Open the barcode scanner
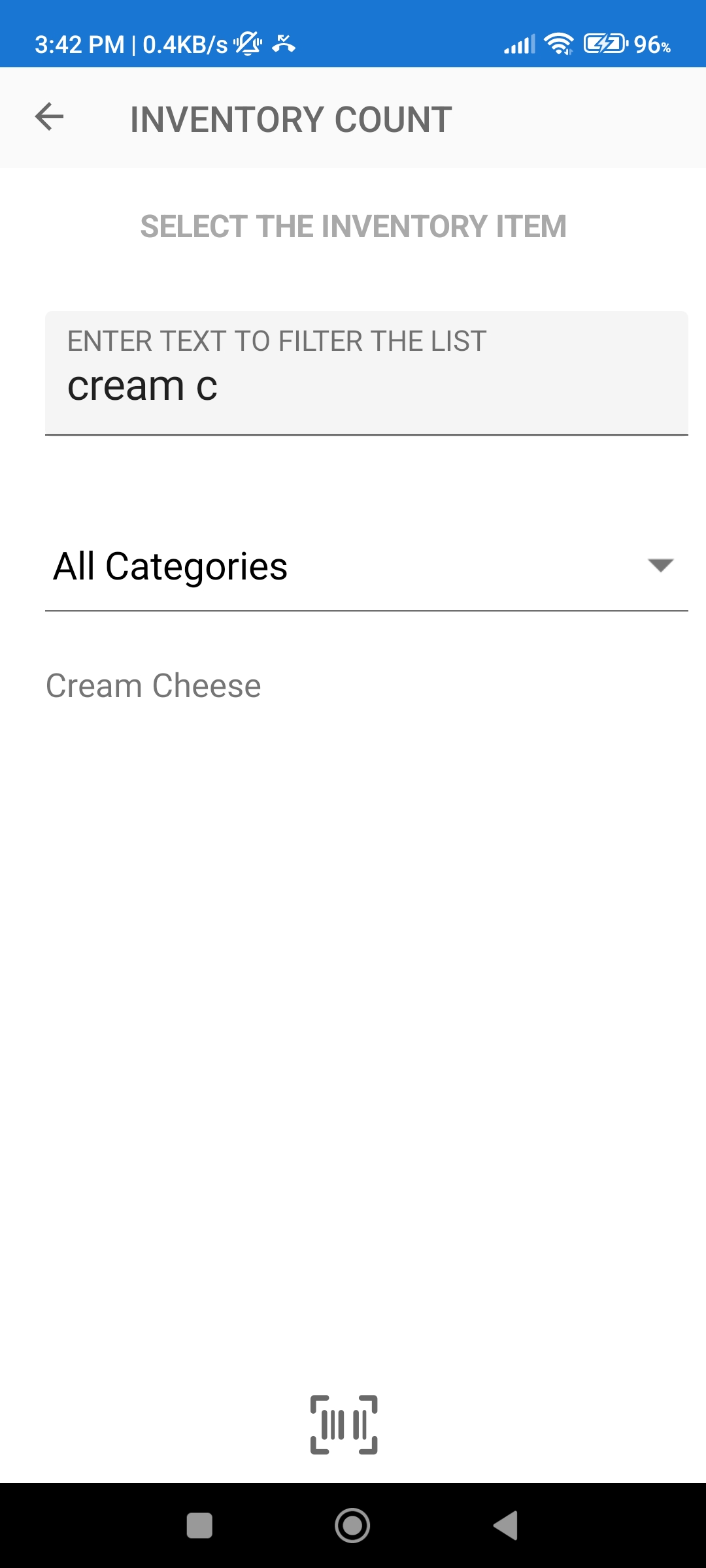 tap(344, 1424)
